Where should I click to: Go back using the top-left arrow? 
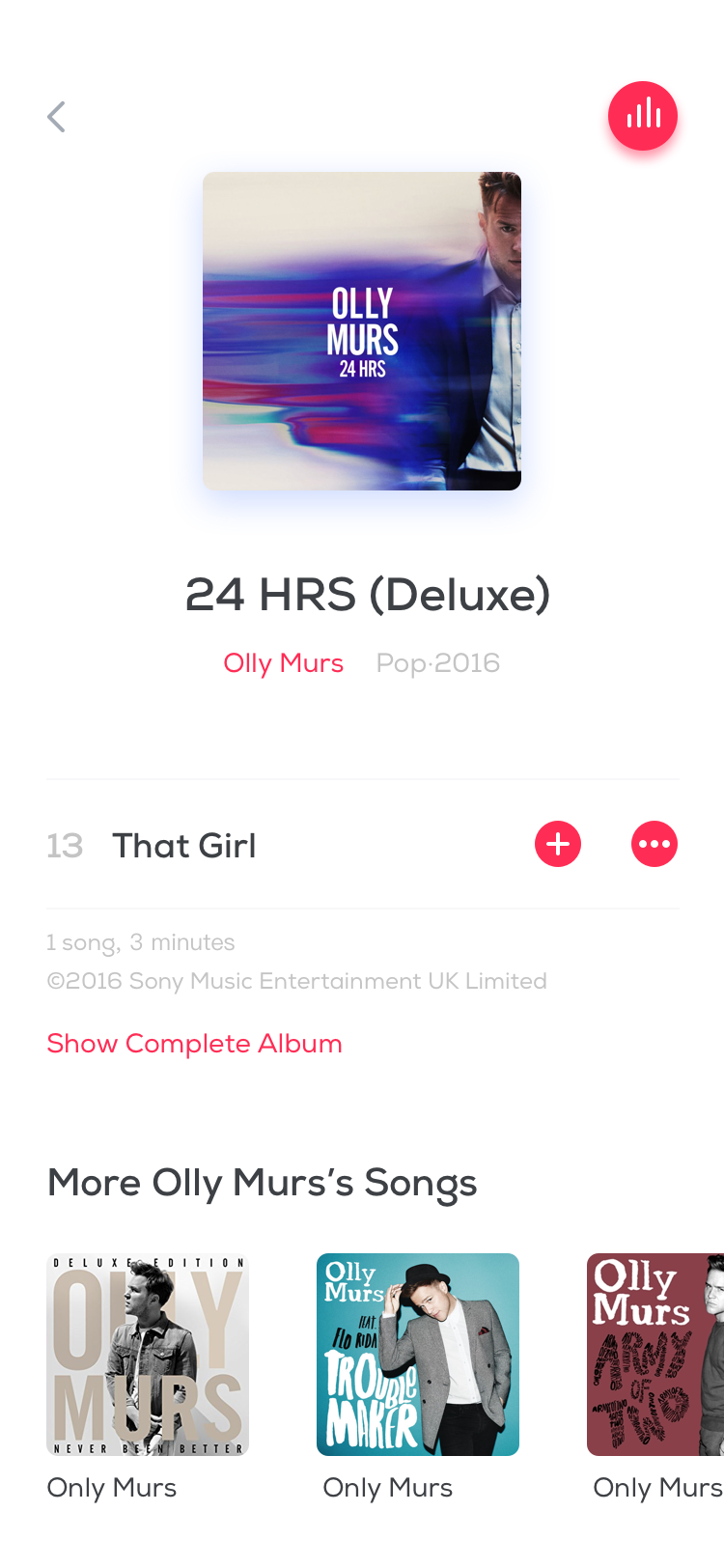[x=56, y=117]
